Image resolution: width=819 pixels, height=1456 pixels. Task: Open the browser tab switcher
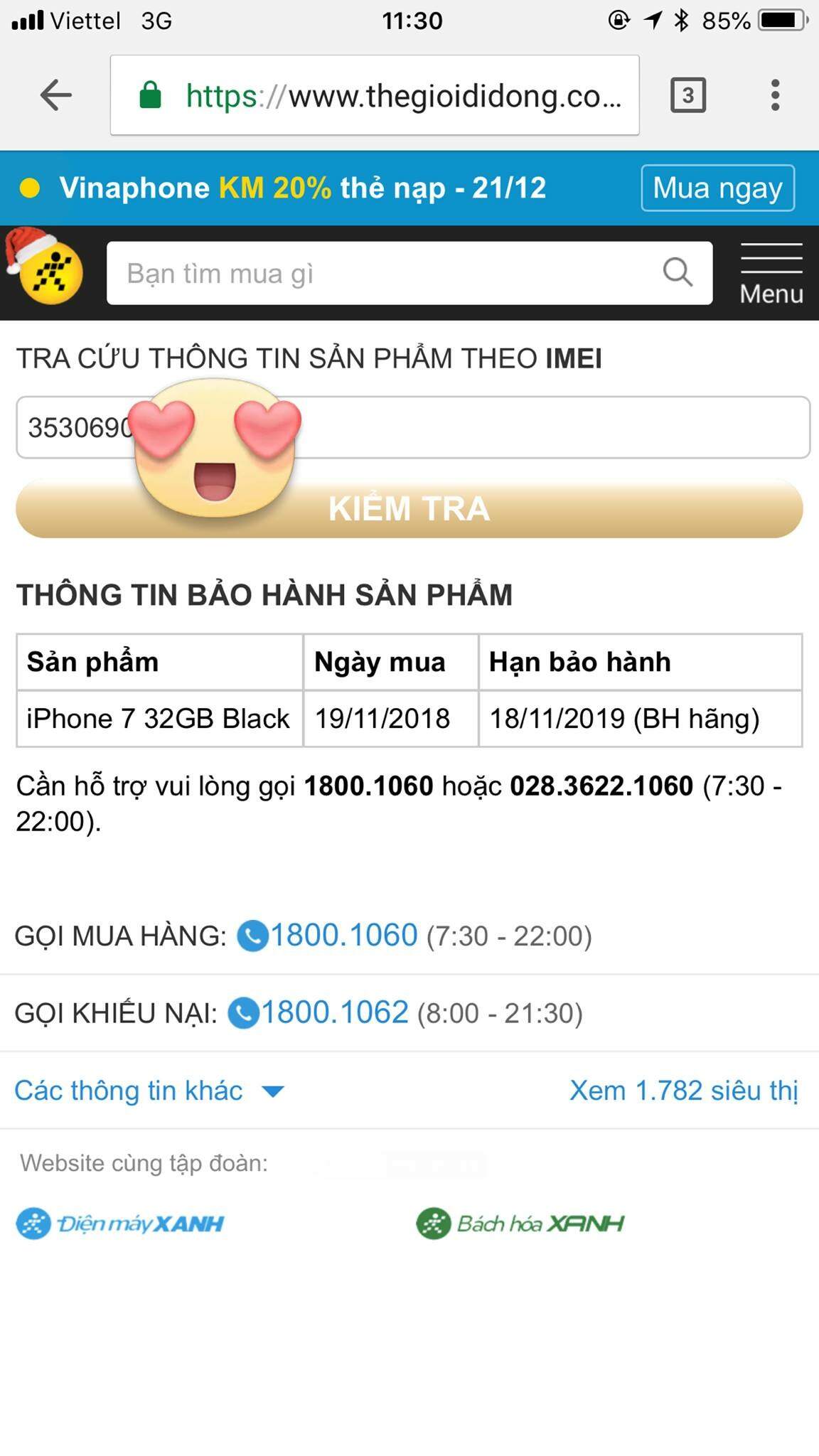pyautogui.click(x=687, y=95)
